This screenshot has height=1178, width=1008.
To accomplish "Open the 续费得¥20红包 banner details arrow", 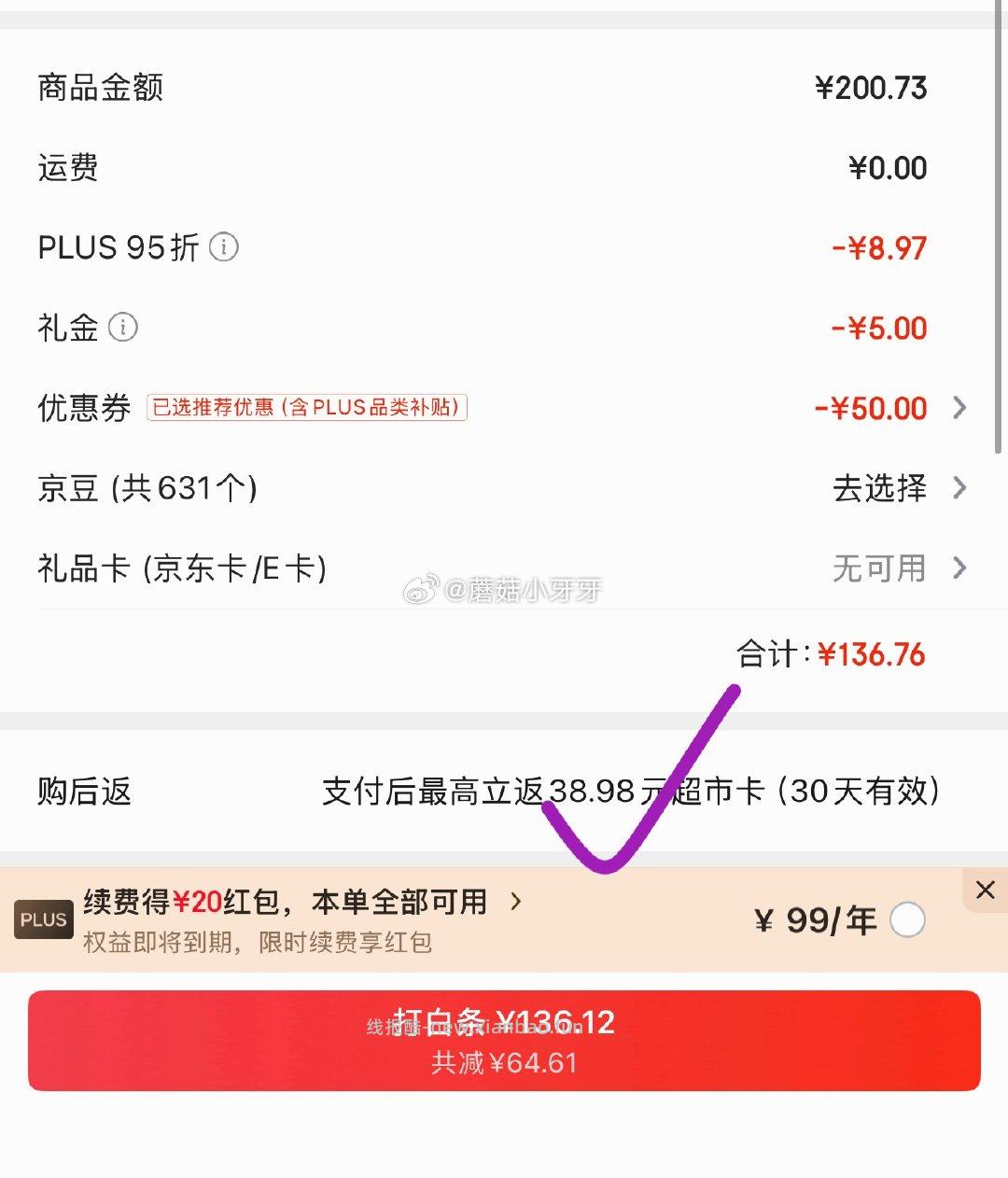I will [x=514, y=902].
